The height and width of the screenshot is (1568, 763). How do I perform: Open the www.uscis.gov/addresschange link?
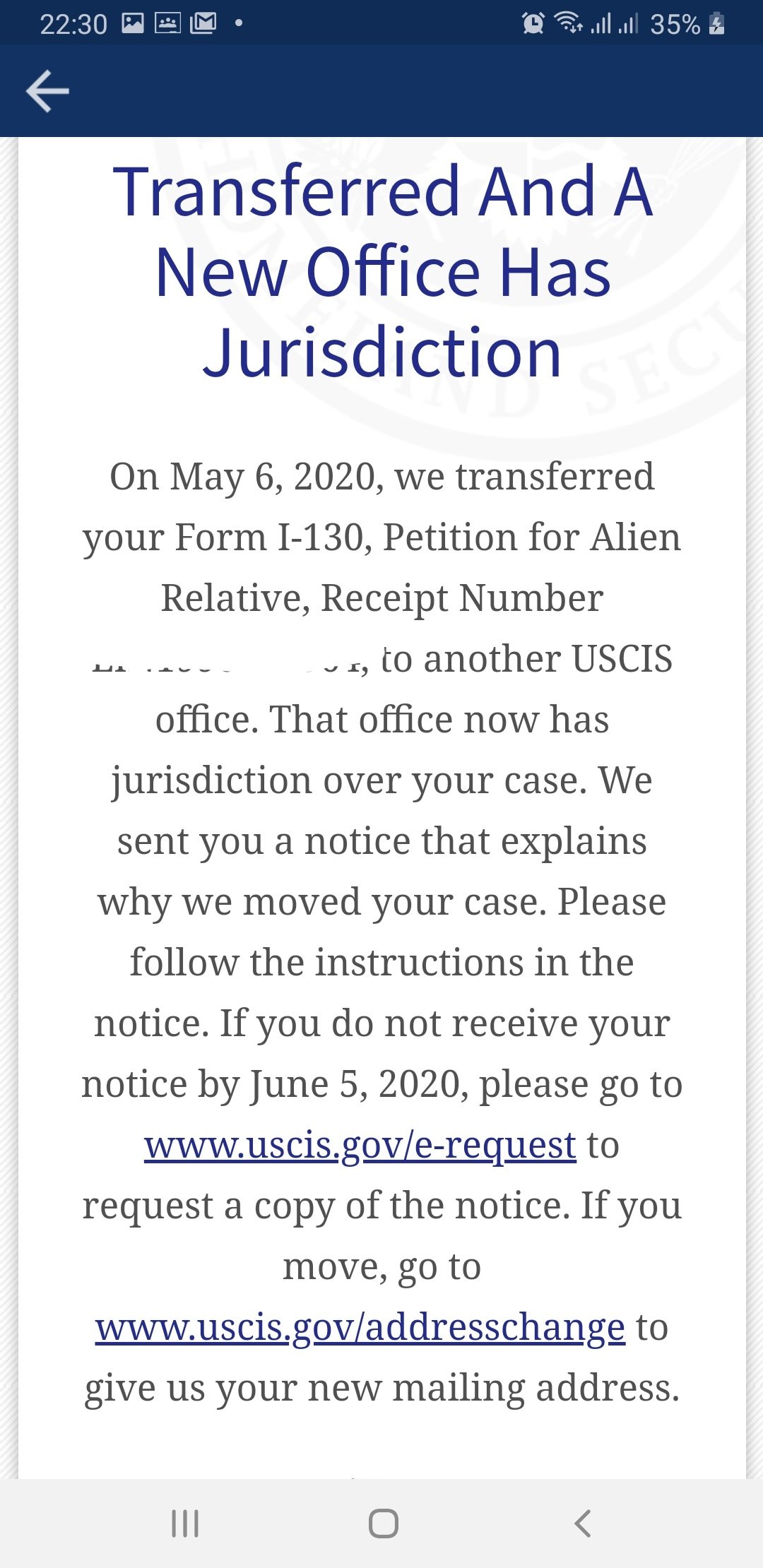360,1327
